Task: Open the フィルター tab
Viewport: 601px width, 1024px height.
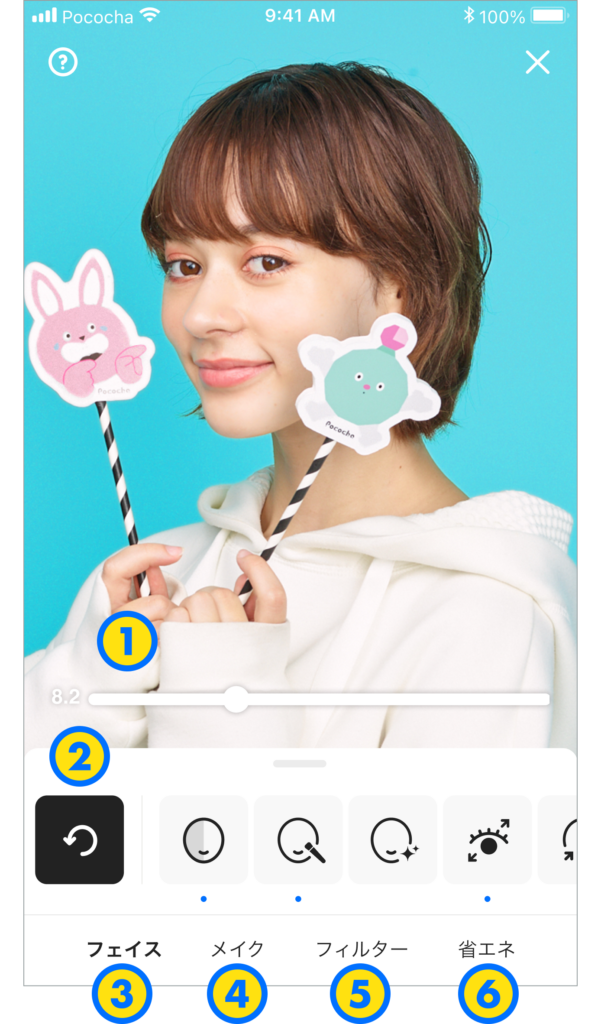Action: click(x=361, y=949)
